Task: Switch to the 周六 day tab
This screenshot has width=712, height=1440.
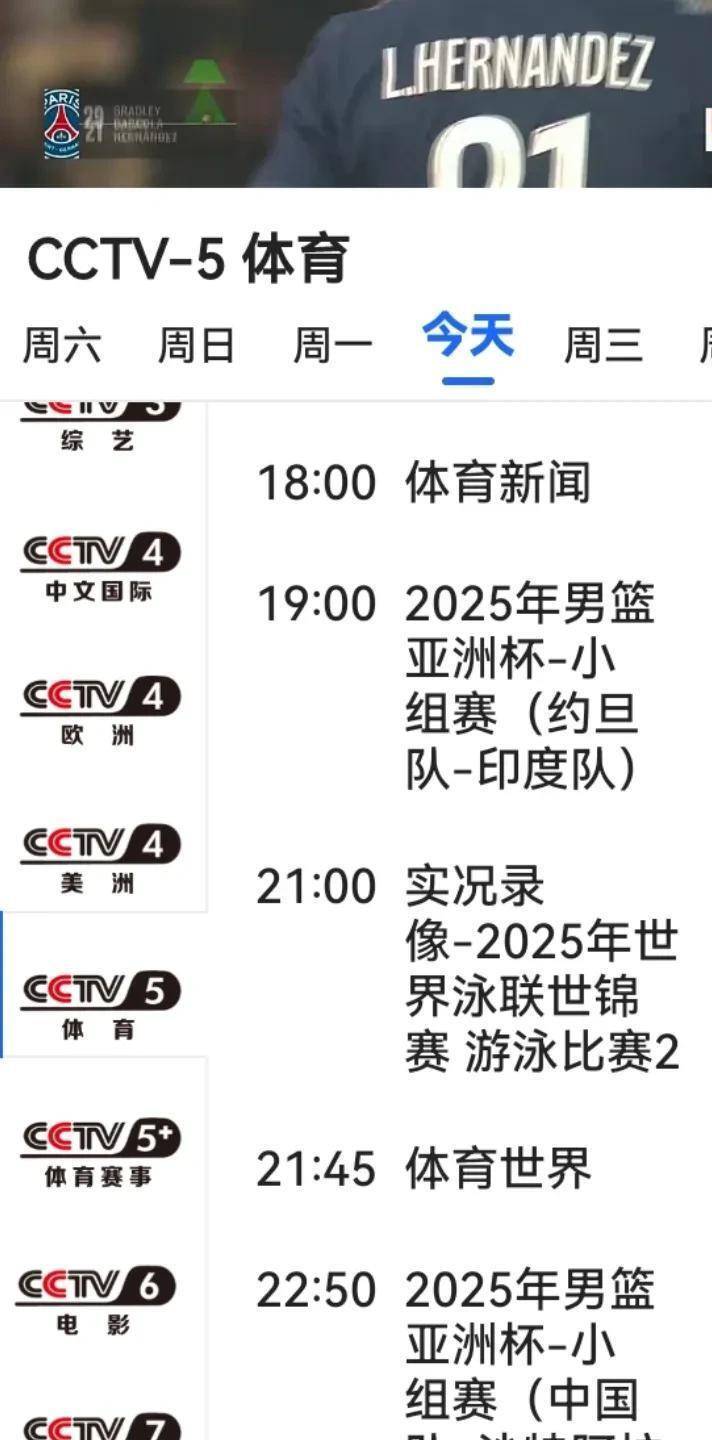Action: tap(62, 345)
